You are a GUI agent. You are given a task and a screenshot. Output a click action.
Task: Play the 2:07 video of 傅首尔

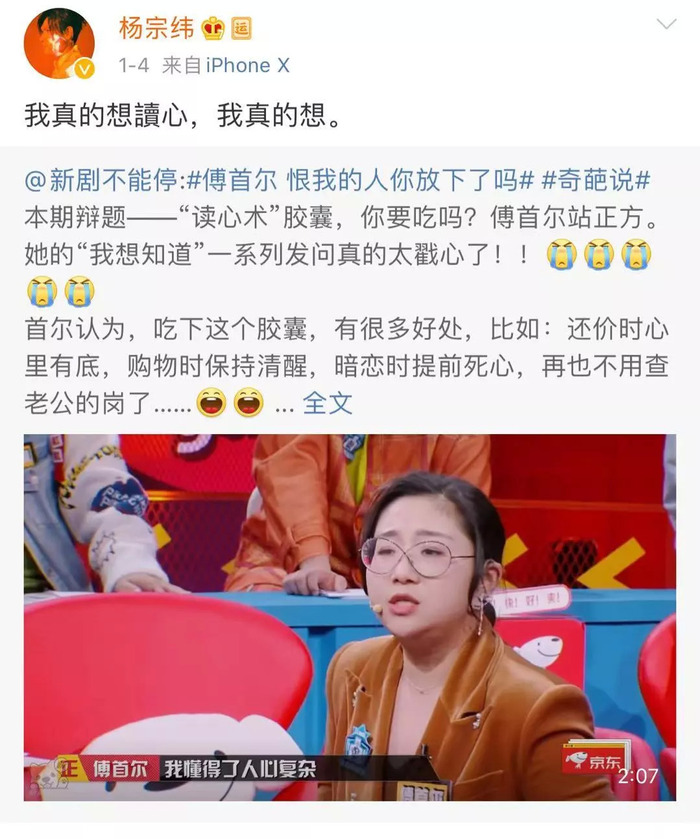click(x=349, y=617)
